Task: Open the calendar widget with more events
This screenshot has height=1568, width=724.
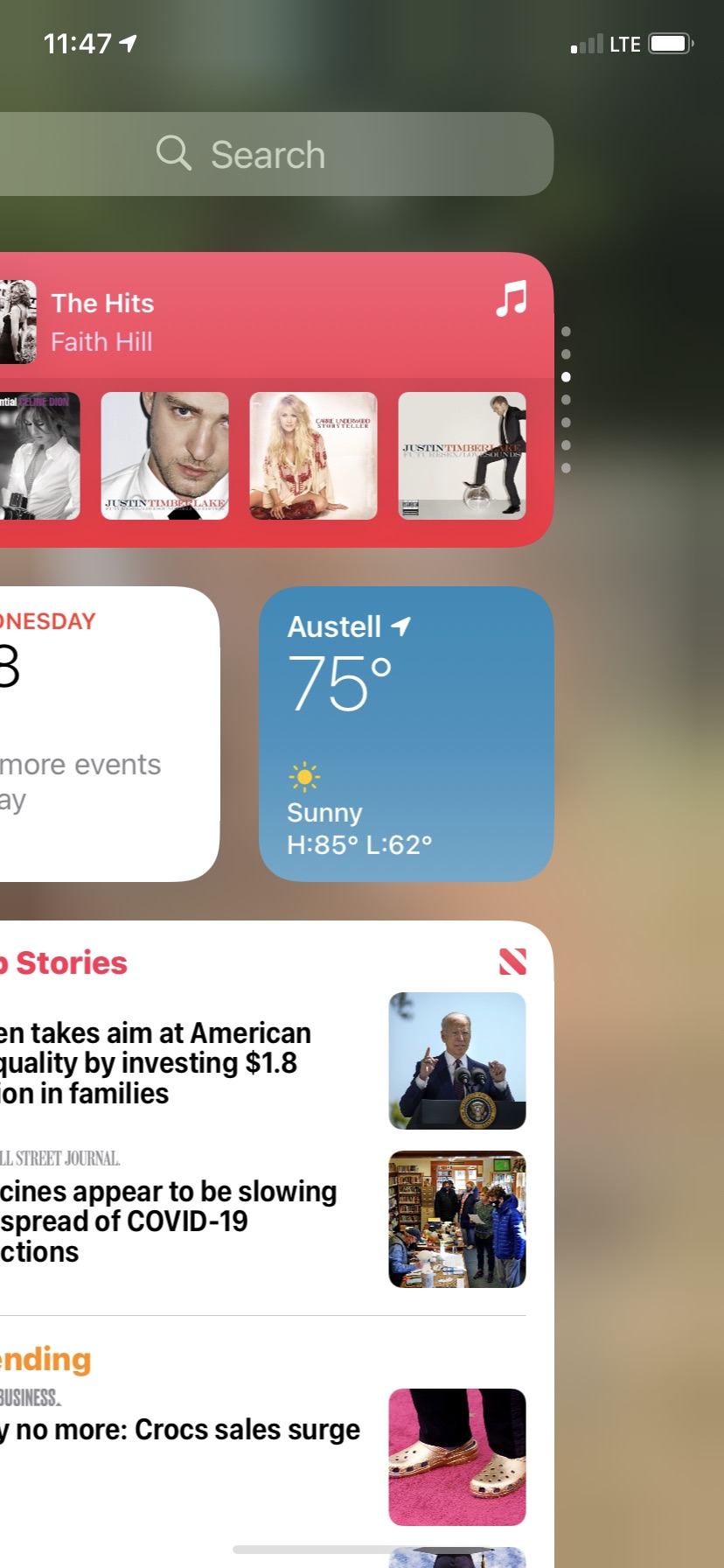Action: click(109, 733)
